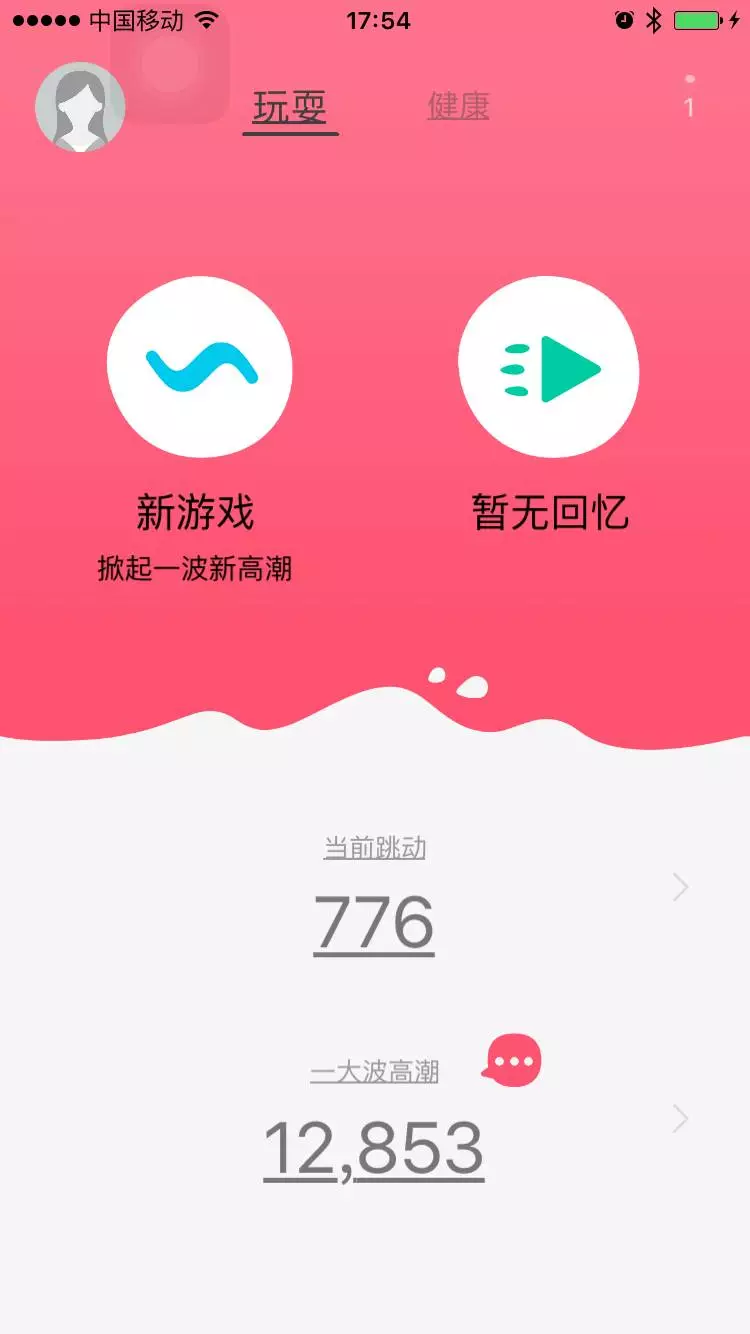Expand details via the chevron next to 776
This screenshot has height=1334, width=750.
coord(681,886)
